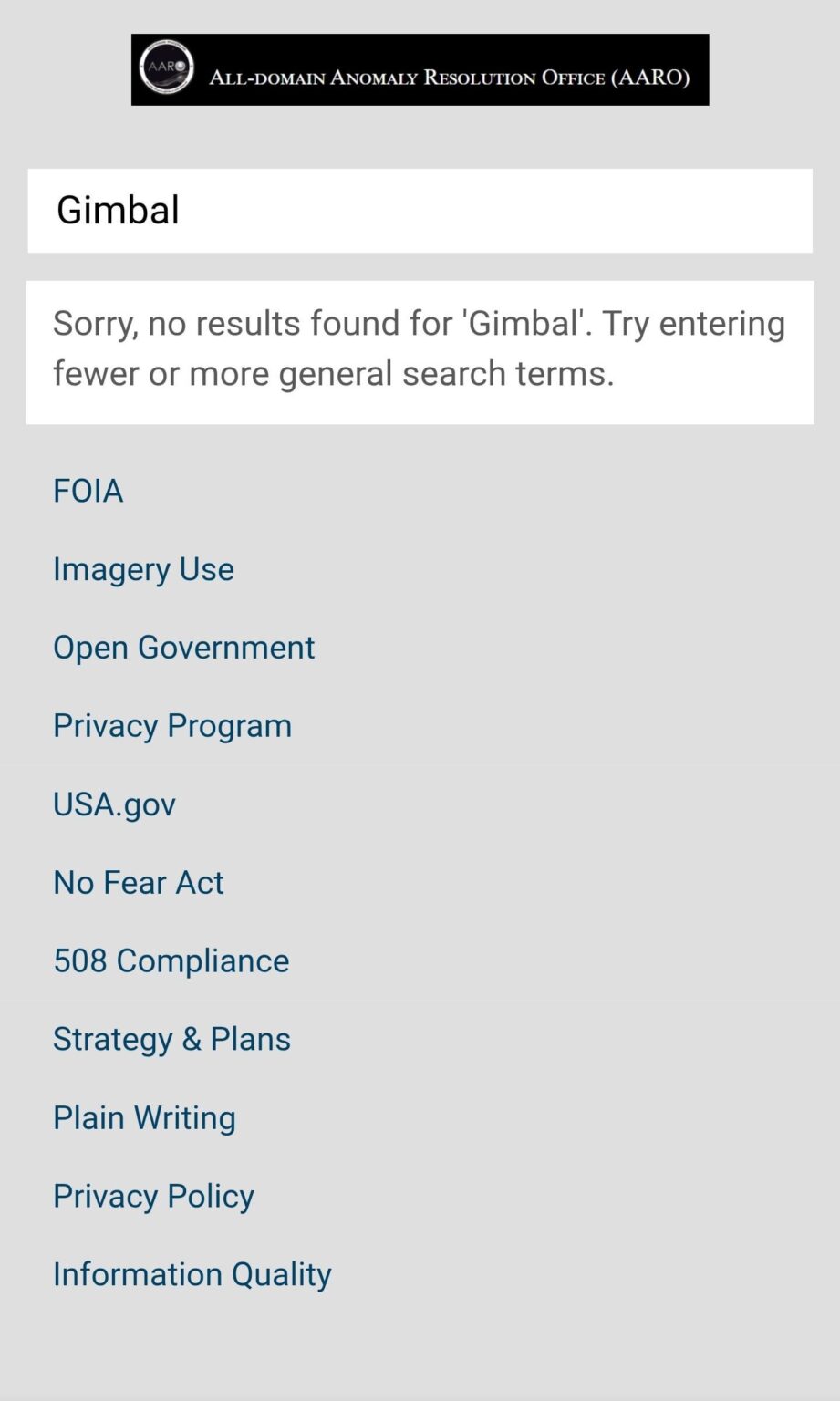Screen dimensions: 840x1401
Task: Open the FOIA link
Action: tap(88, 491)
